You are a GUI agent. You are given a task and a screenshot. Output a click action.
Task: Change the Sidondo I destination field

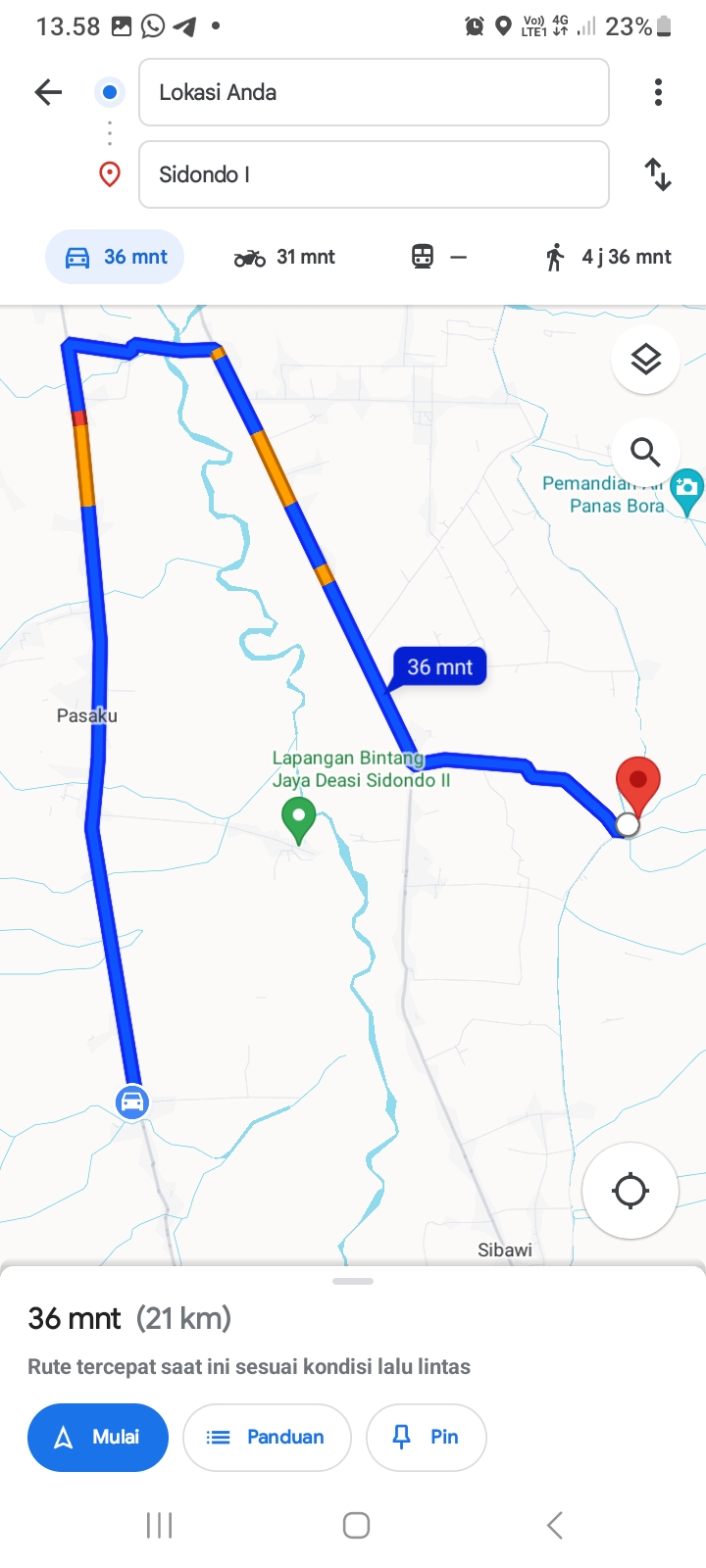[x=374, y=174]
